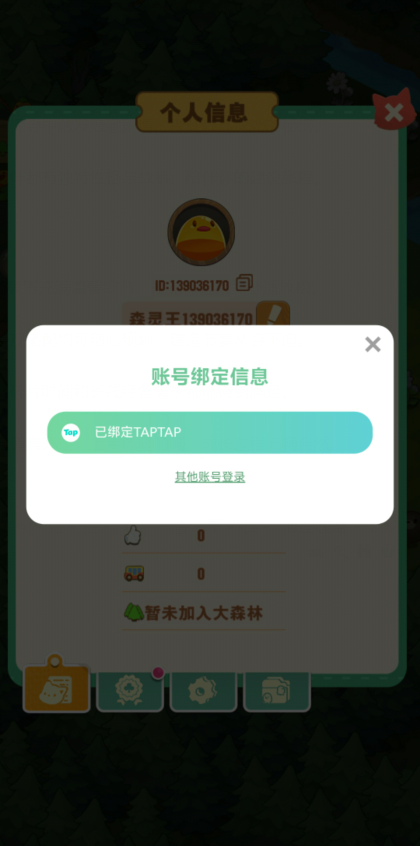Open the 其他账号登录 link
Screen dimensions: 420x846
point(210,477)
